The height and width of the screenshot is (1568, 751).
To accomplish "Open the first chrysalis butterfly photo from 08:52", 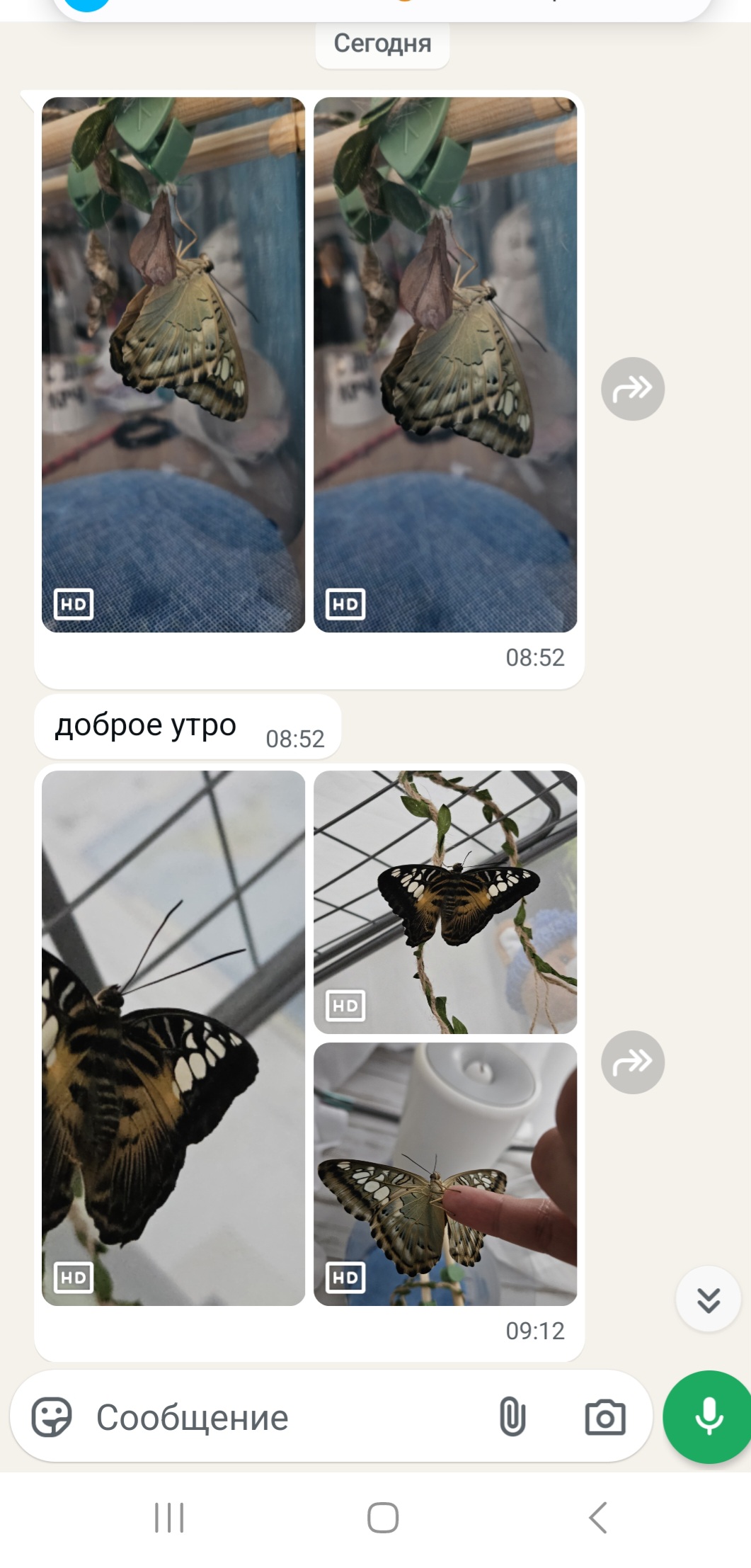I will point(173,364).
